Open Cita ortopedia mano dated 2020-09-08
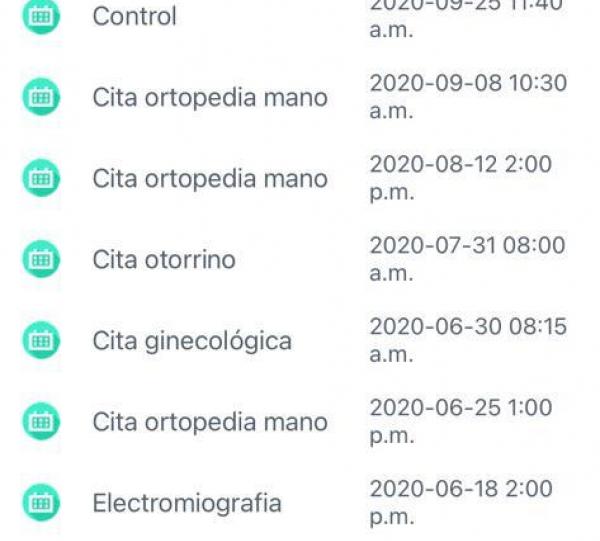600x541 pixels. 210,98
